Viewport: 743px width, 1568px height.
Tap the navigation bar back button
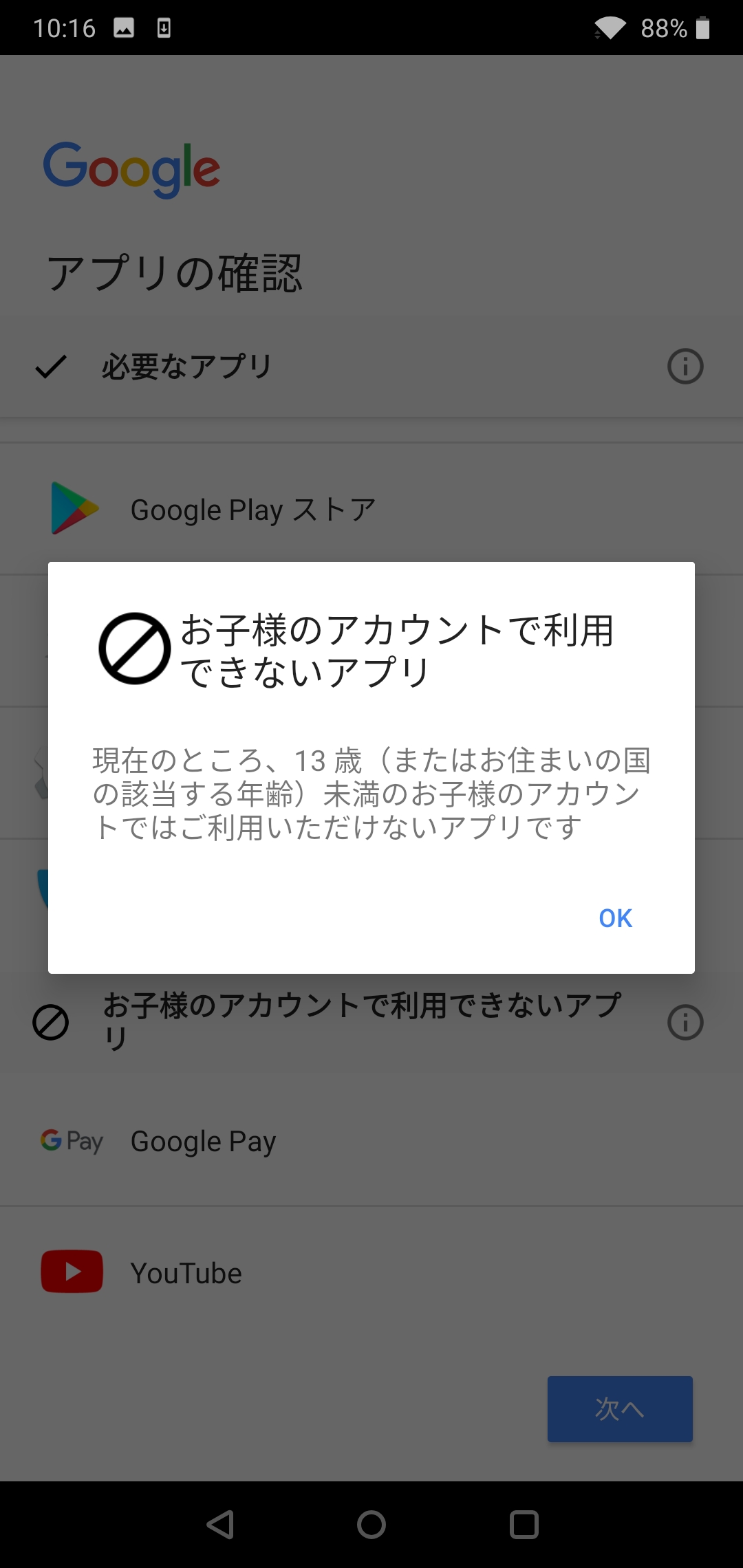click(x=221, y=1525)
